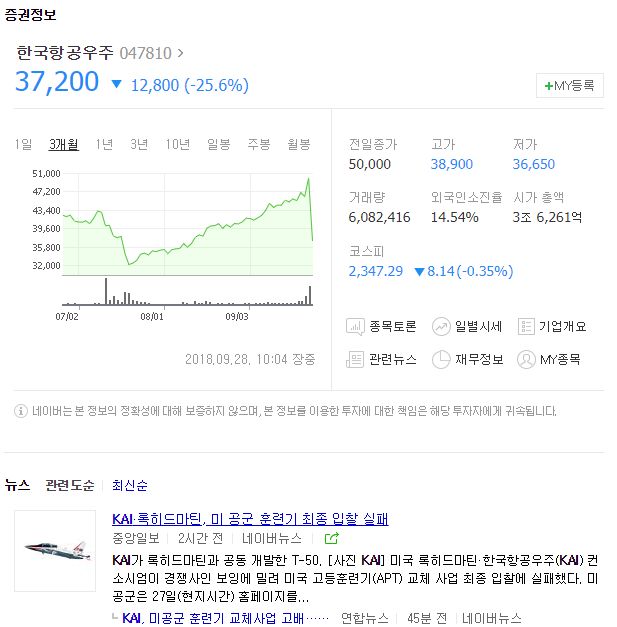
Task: Go to MY종목 list
Action: coord(549,359)
